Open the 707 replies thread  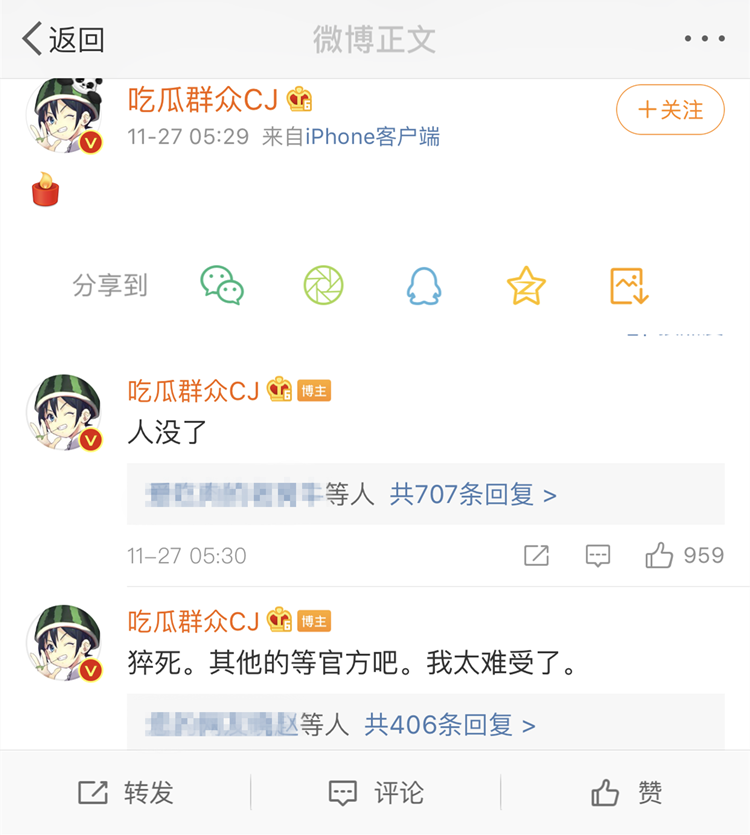click(x=473, y=494)
